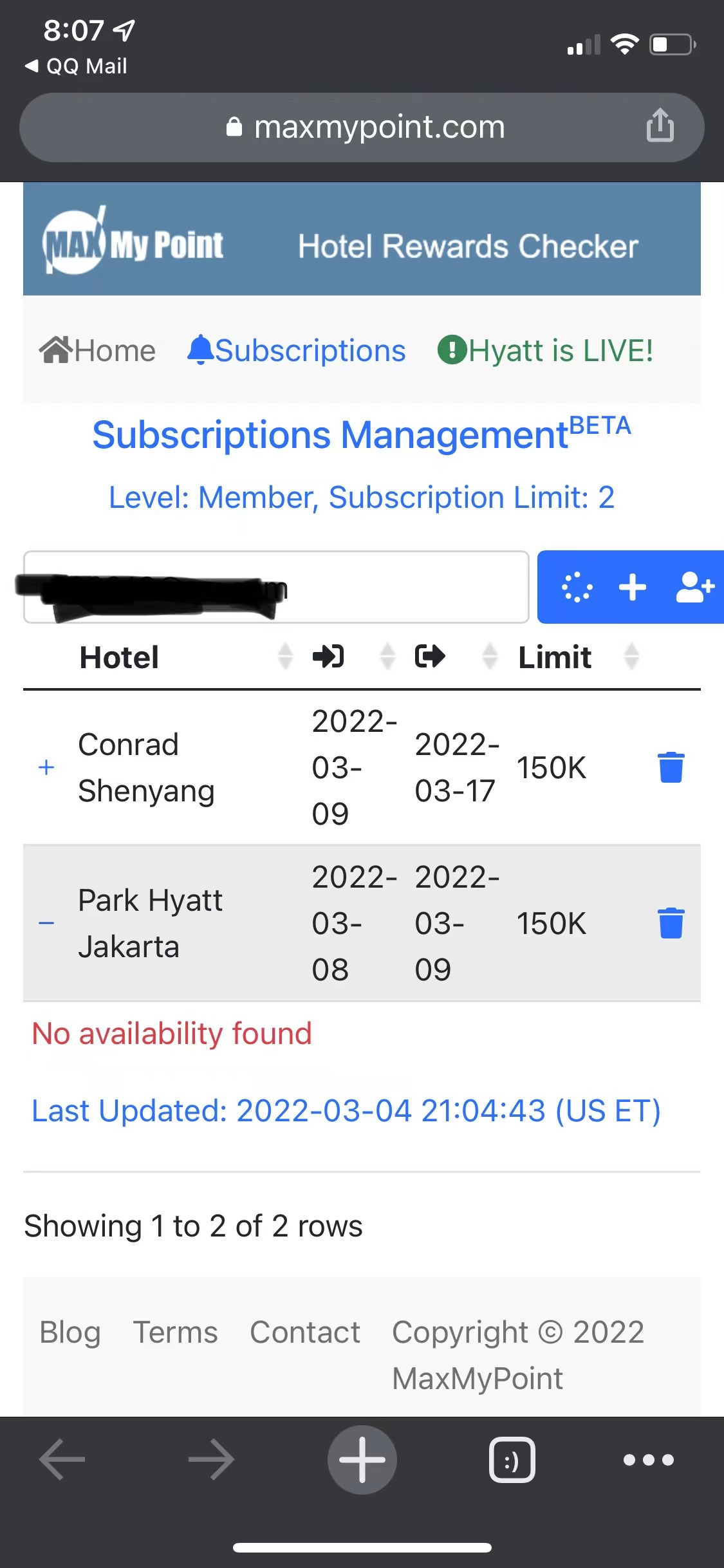The width and height of the screenshot is (724, 1568).
Task: Add a new subscription with plus
Action: pos(633,587)
